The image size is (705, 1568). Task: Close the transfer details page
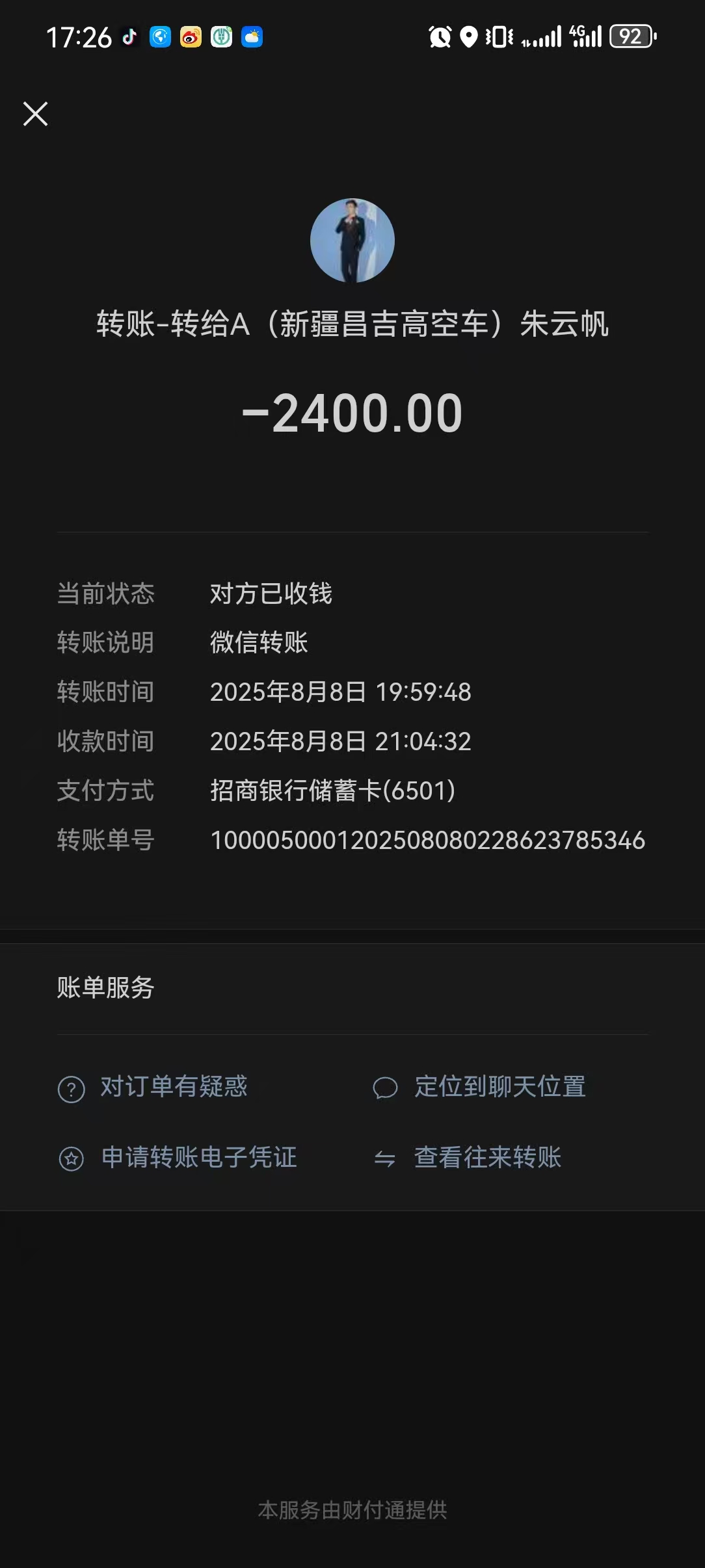(x=36, y=114)
